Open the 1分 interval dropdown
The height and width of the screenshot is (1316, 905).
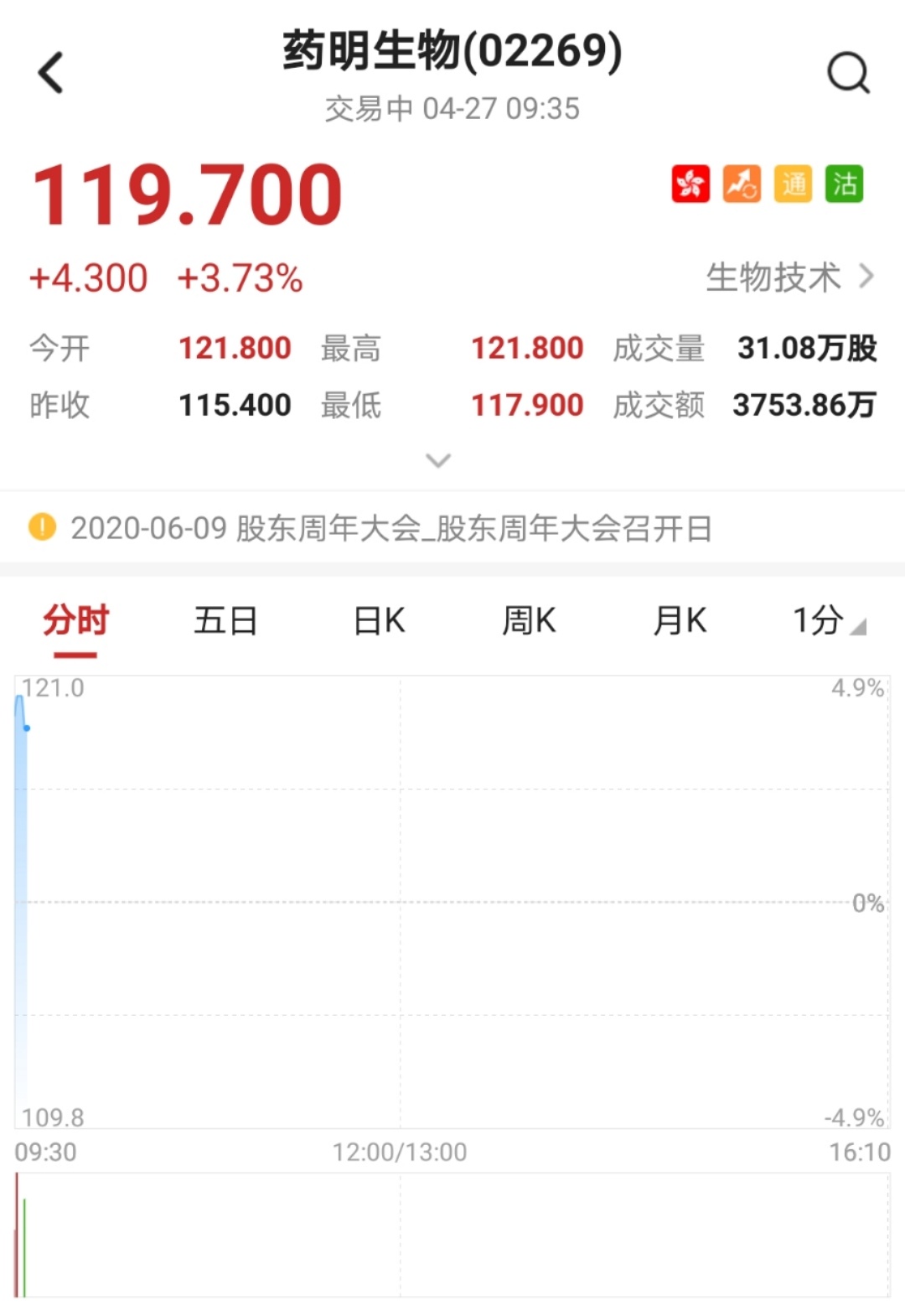click(827, 621)
